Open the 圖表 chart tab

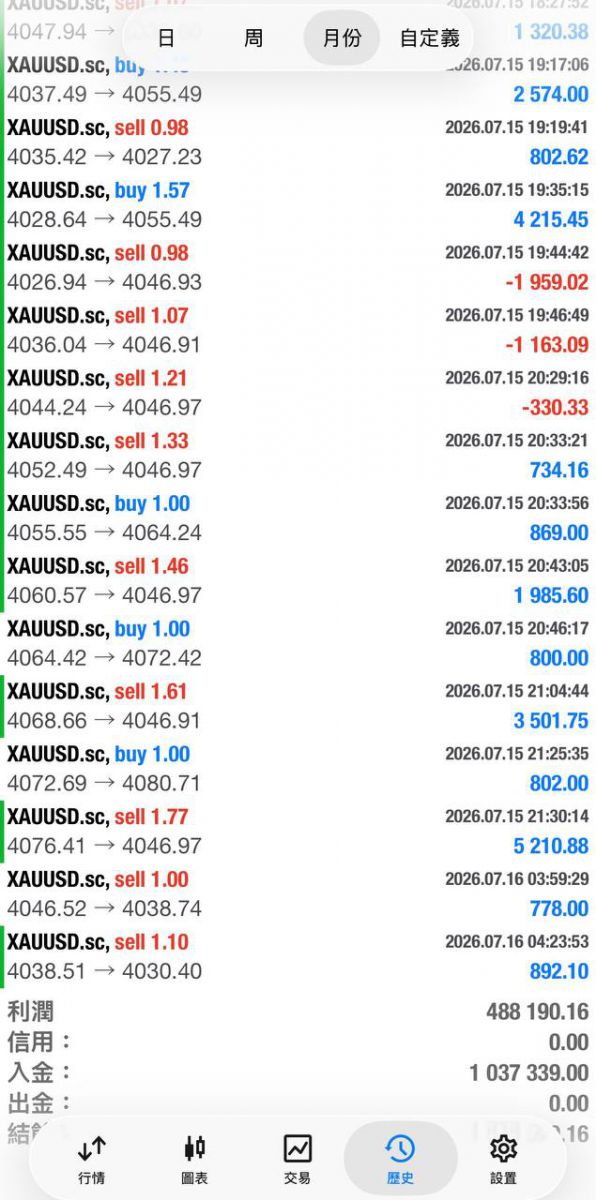195,1160
